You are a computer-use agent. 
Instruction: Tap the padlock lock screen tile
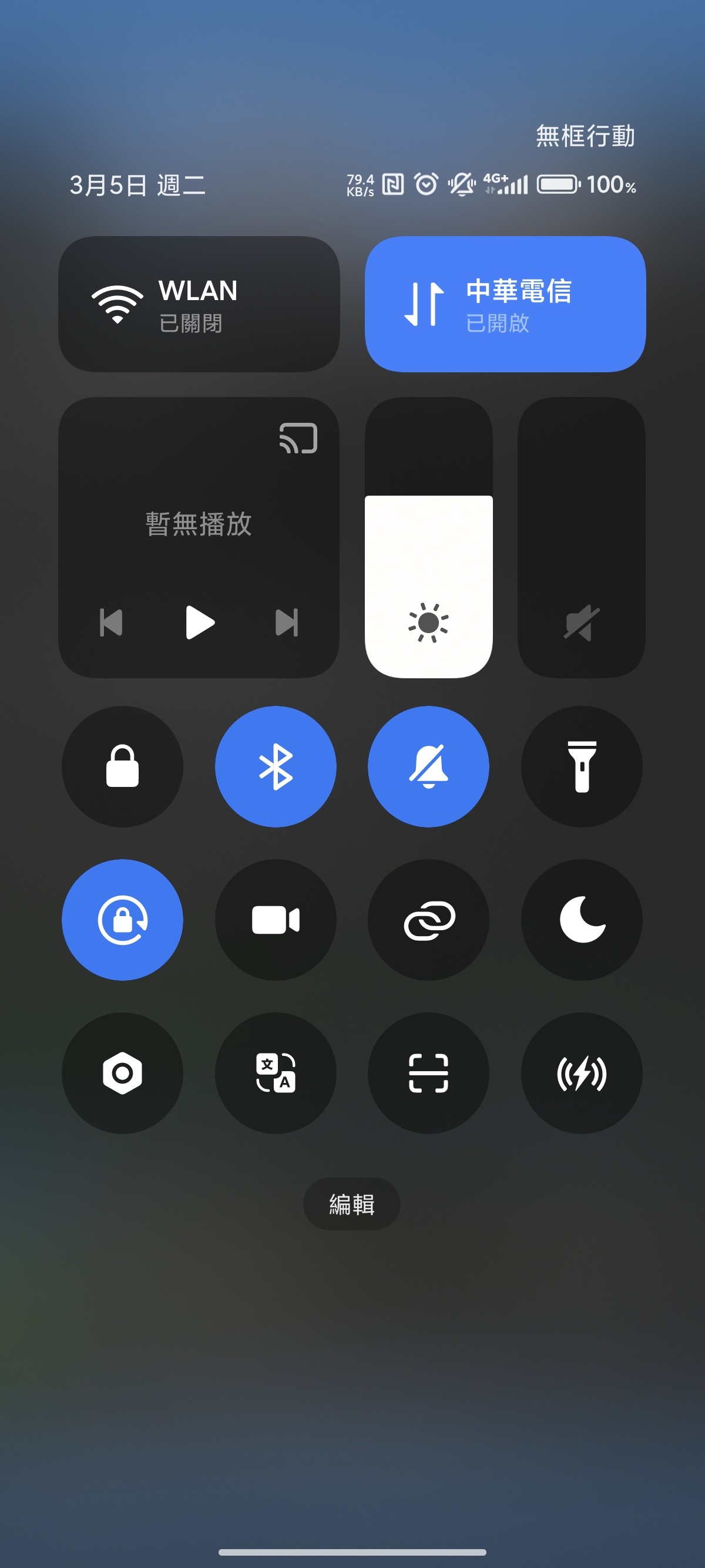tap(122, 766)
